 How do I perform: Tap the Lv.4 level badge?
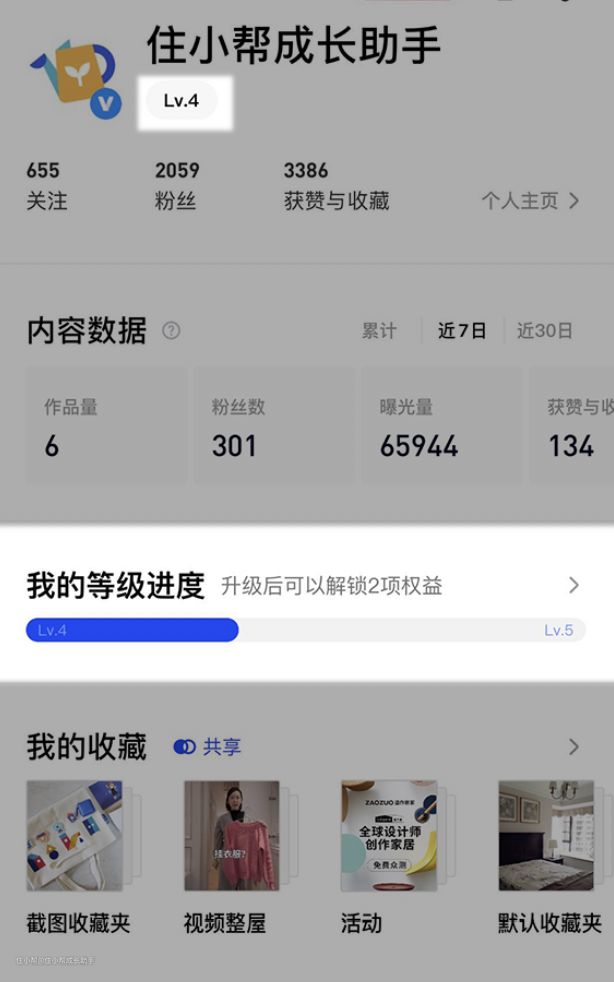pos(182,101)
